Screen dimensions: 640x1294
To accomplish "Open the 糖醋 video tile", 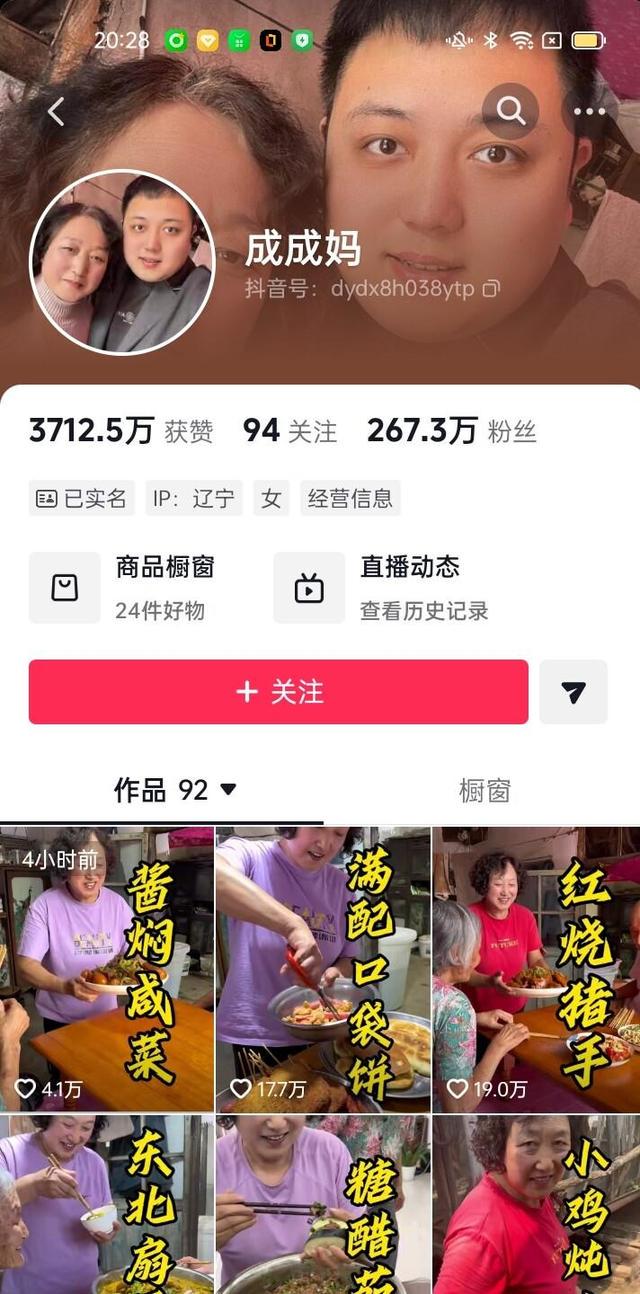I will pyautogui.click(x=323, y=1205).
